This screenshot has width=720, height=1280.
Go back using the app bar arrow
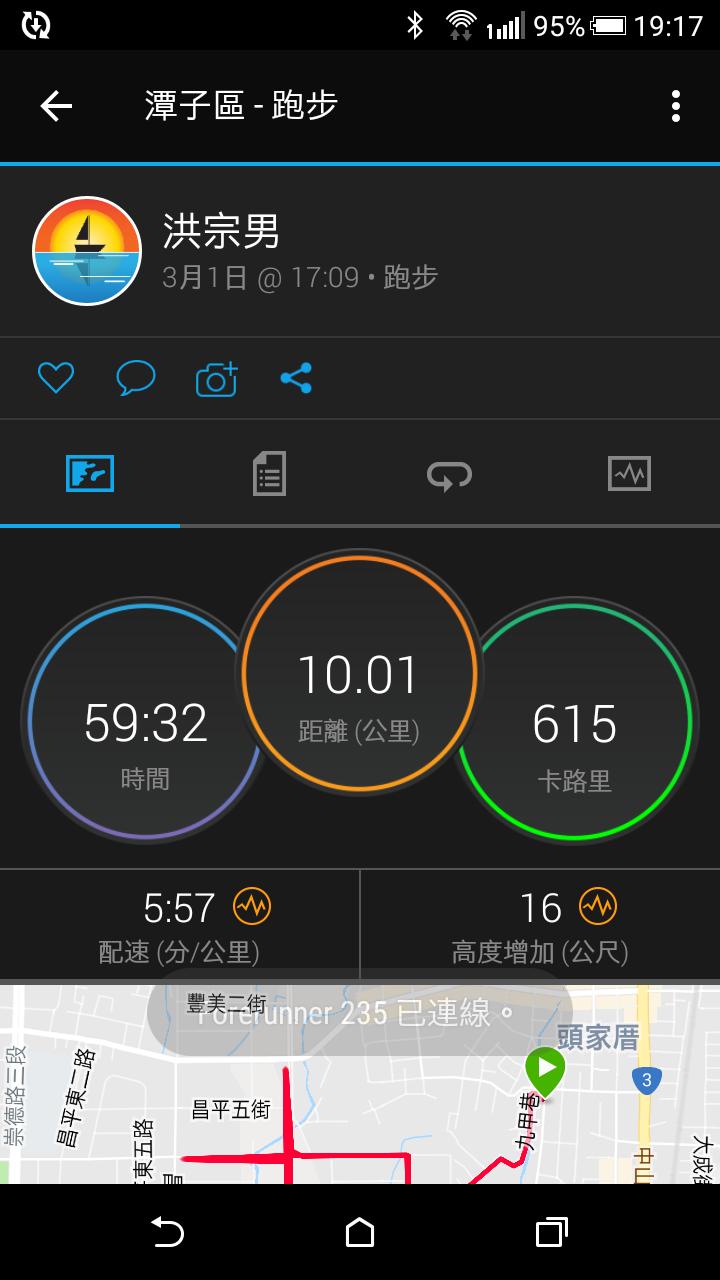(x=56, y=106)
